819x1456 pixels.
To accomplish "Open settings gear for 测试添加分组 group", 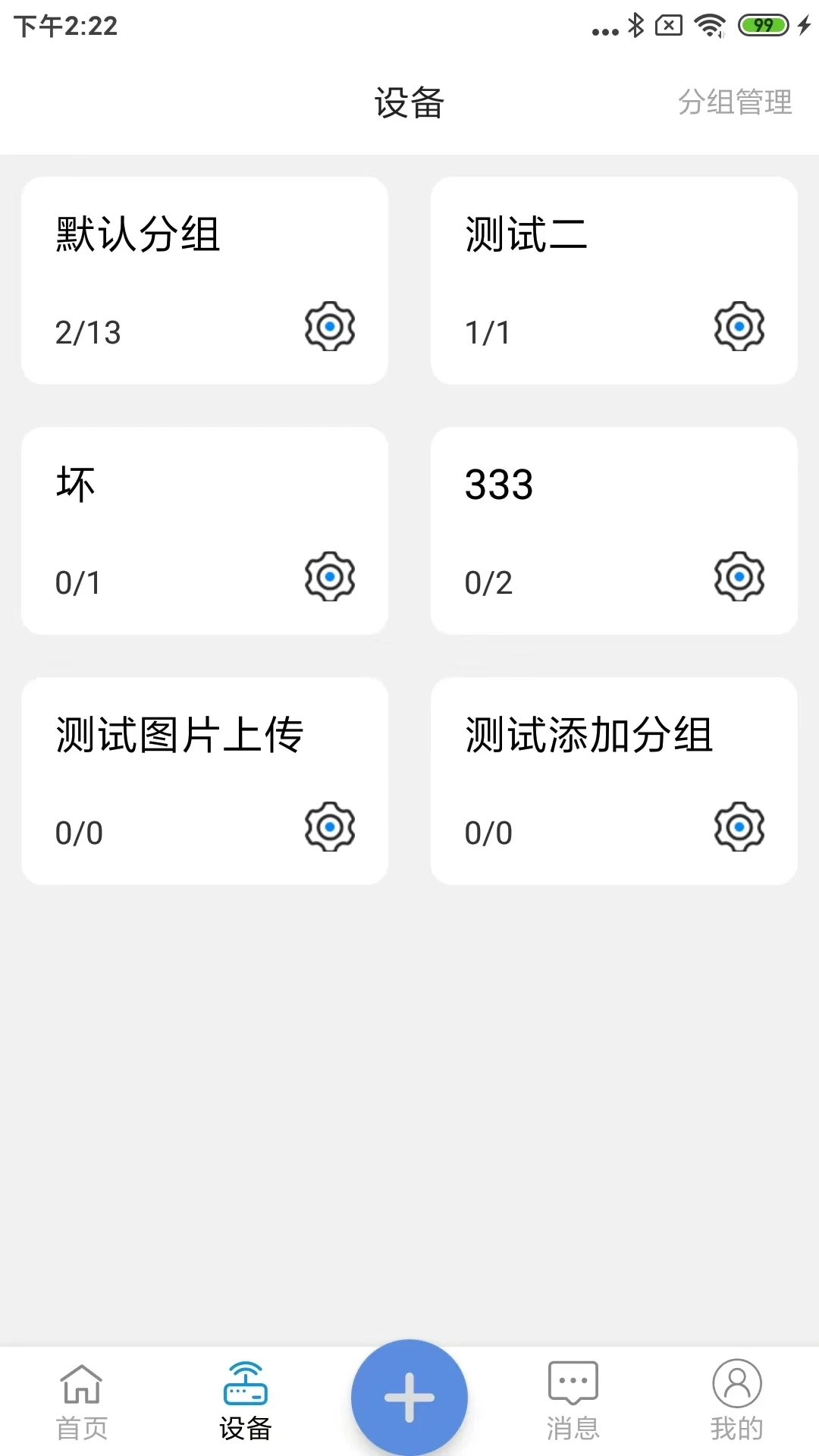I will click(739, 827).
